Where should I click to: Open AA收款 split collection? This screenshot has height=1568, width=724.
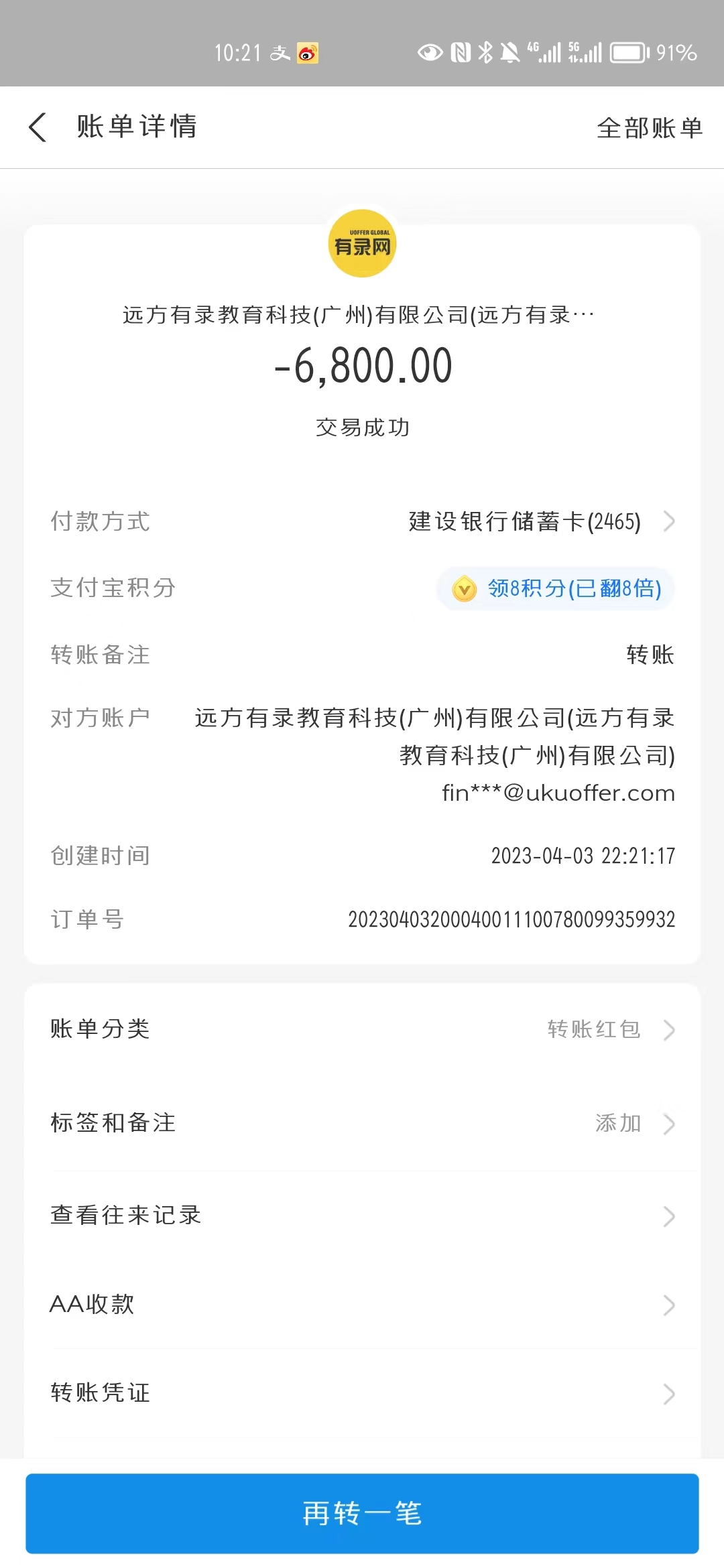[362, 1305]
